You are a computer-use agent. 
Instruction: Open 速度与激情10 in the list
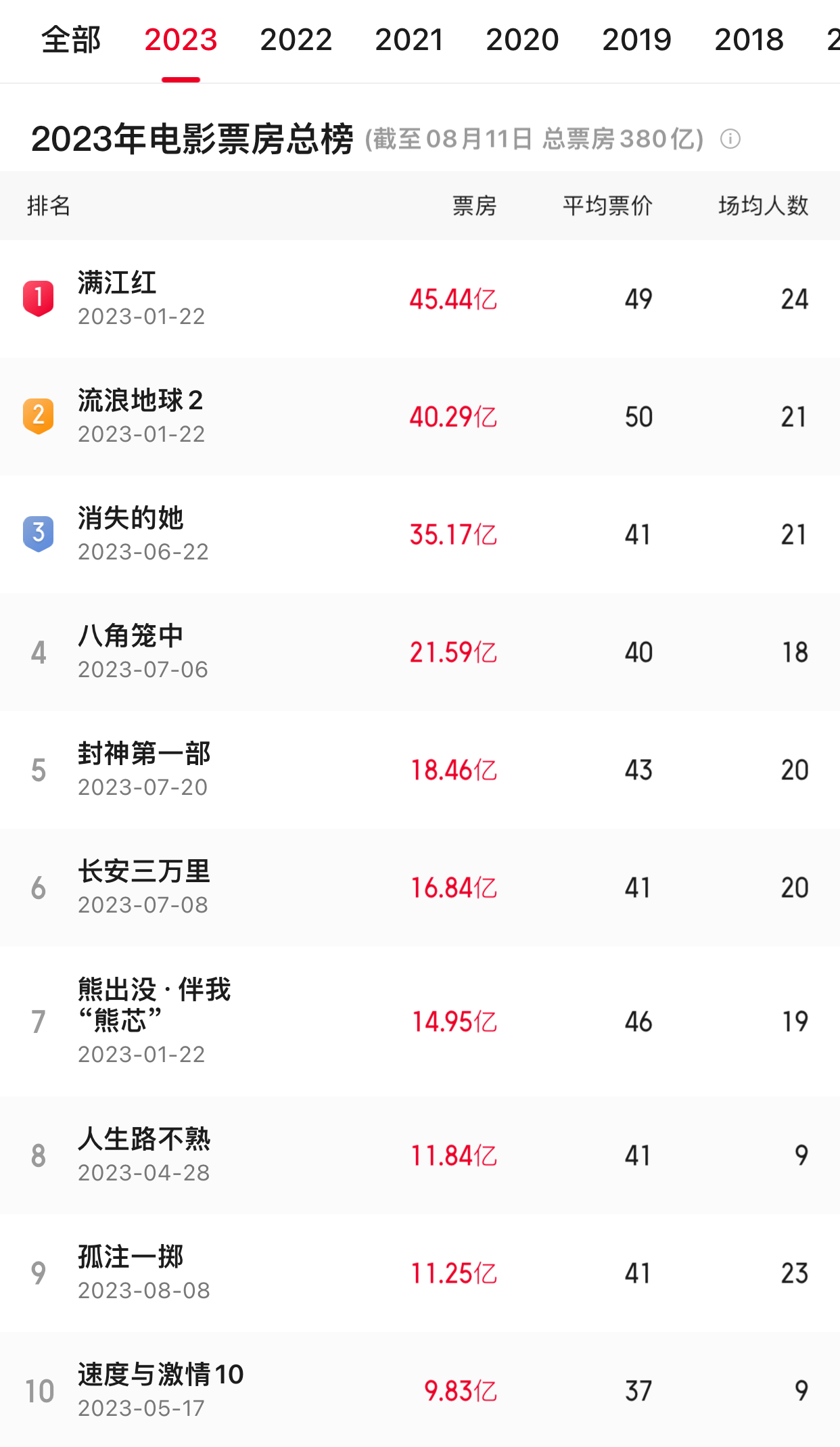coord(160,1375)
